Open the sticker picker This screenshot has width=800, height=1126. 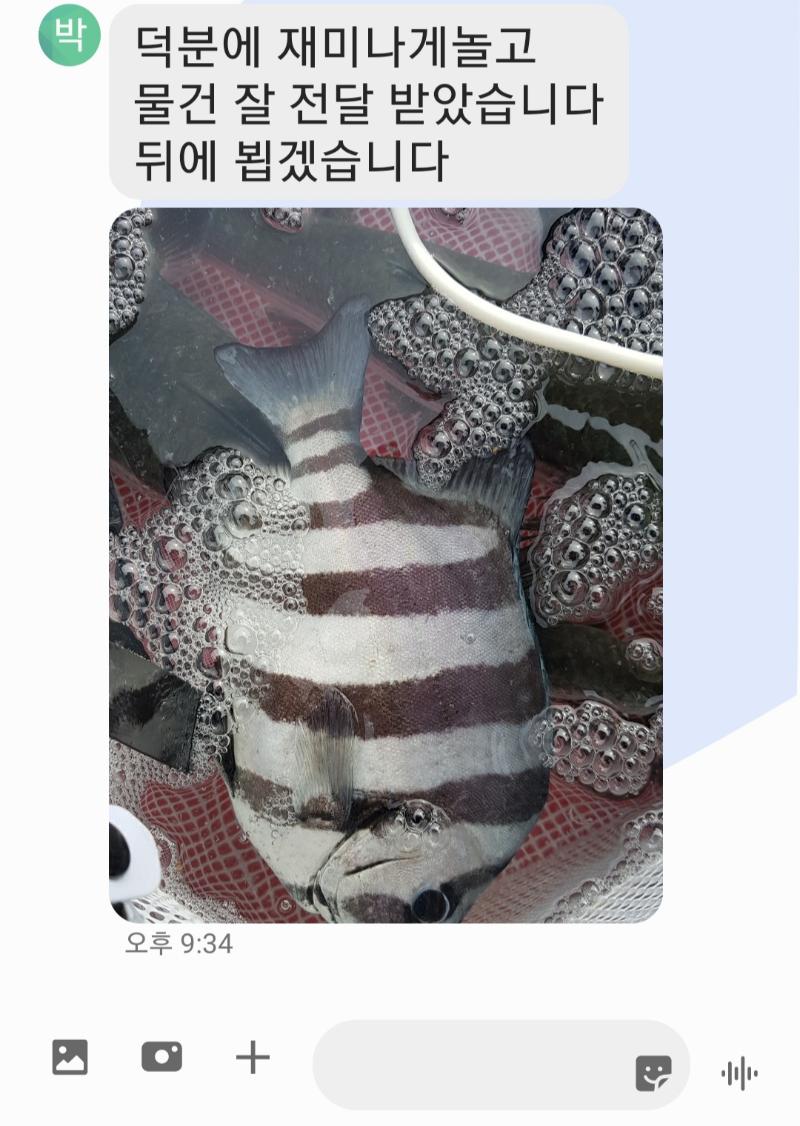[653, 1074]
